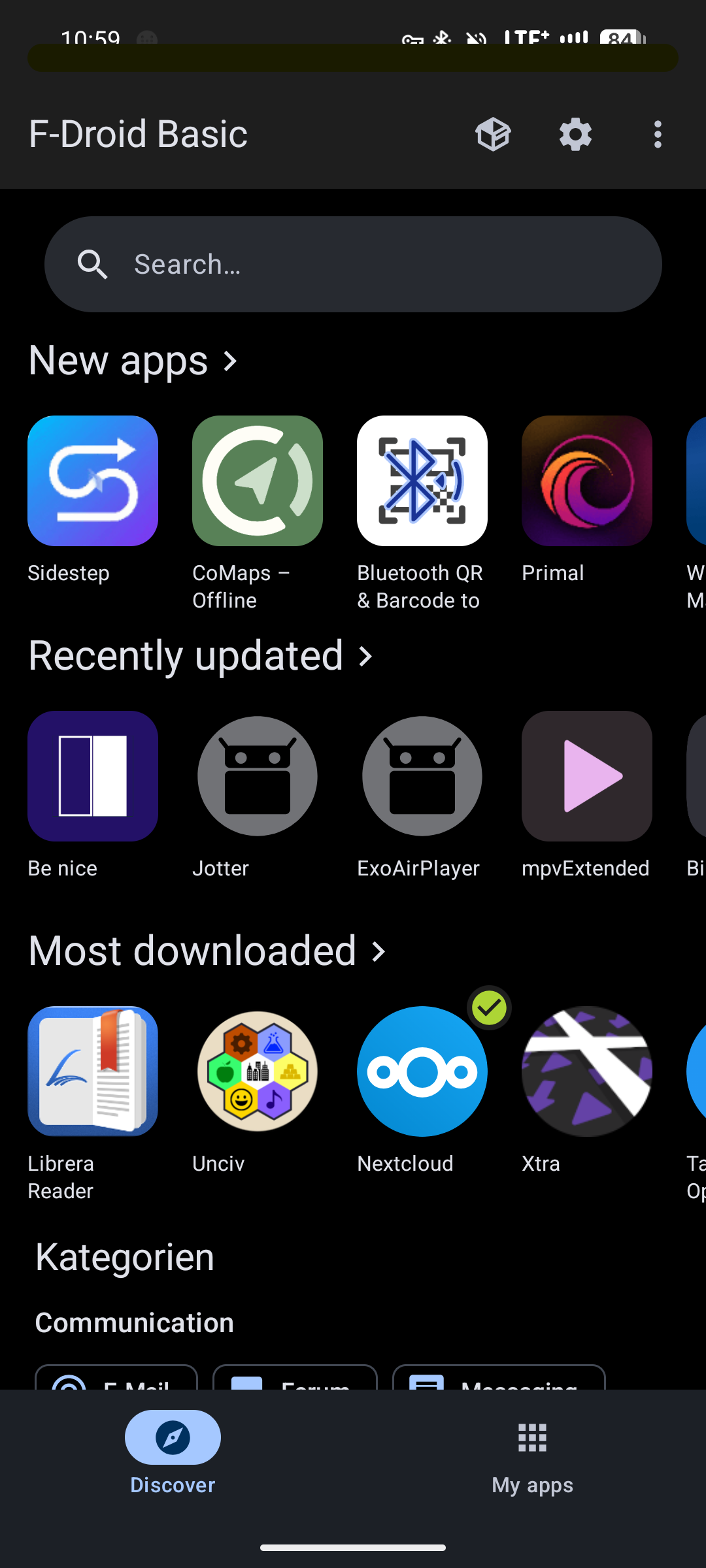Open the settings gear
This screenshot has width=706, height=1568.
[x=575, y=135]
